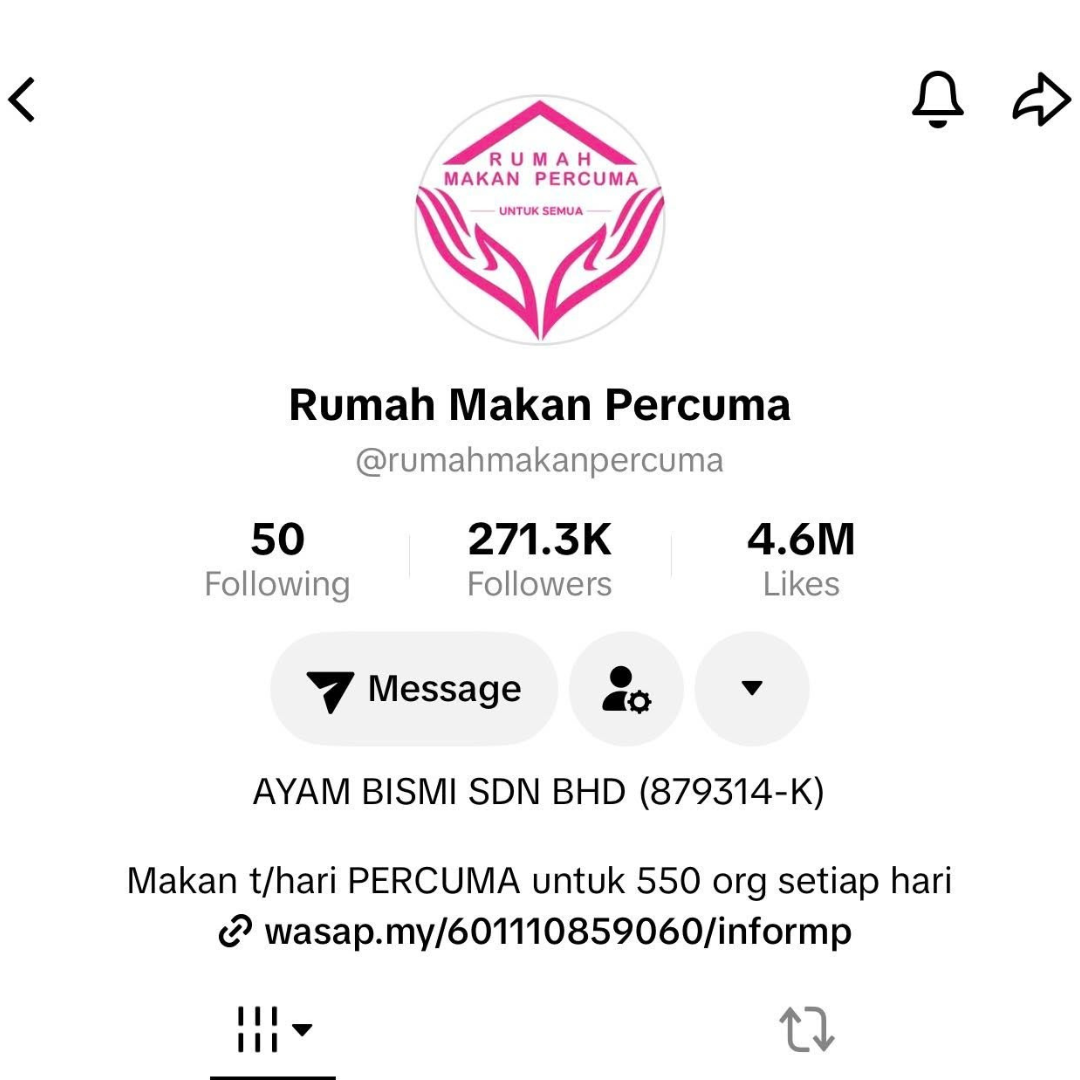Viewport: 1080px width, 1080px height.
Task: Open the notifications bell
Action: pos(937,99)
